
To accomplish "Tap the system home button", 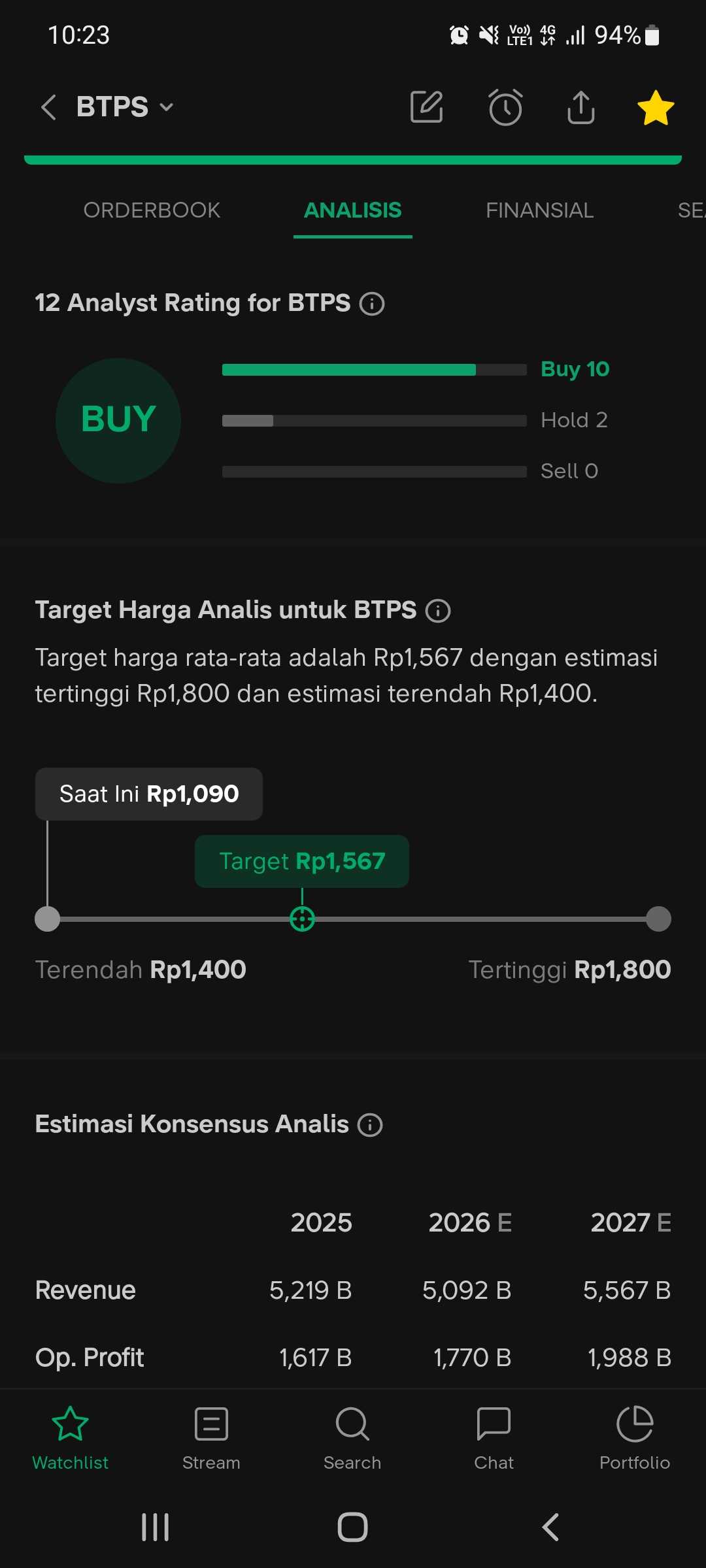I will pos(352,1527).
